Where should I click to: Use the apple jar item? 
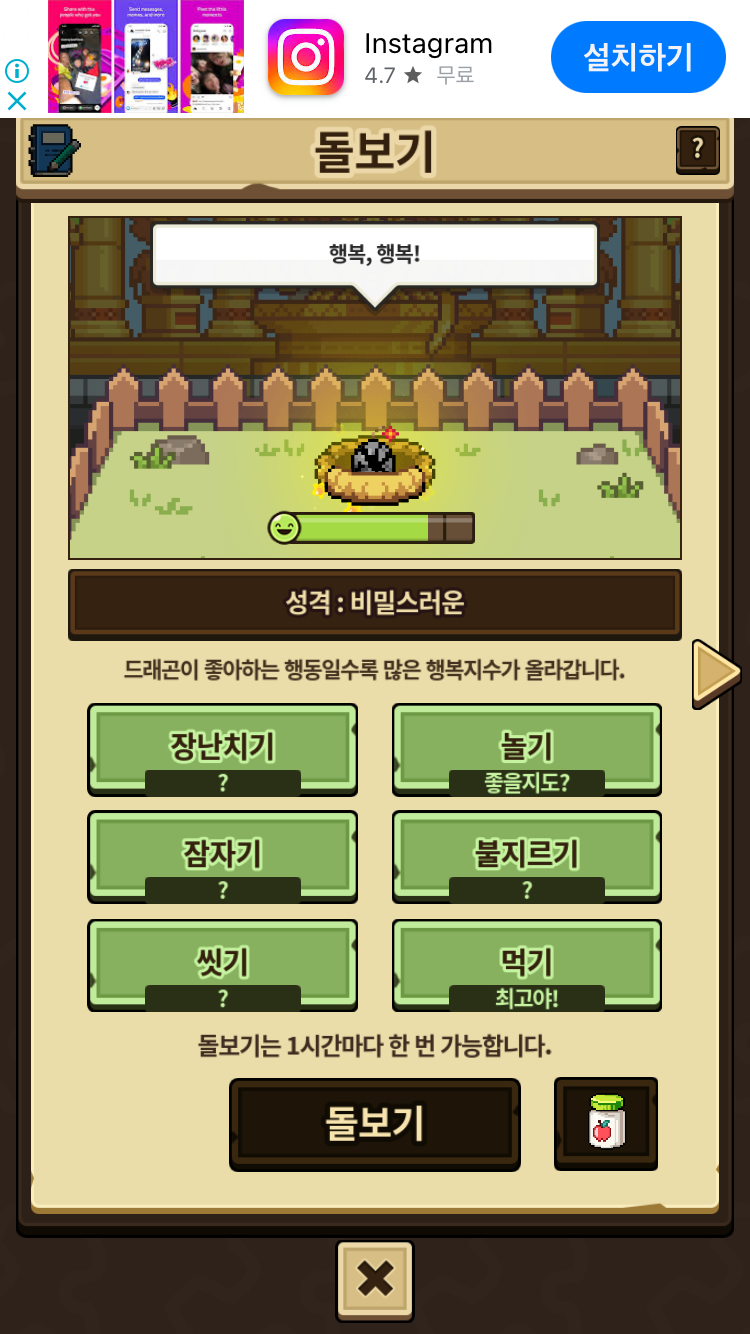[606, 1123]
